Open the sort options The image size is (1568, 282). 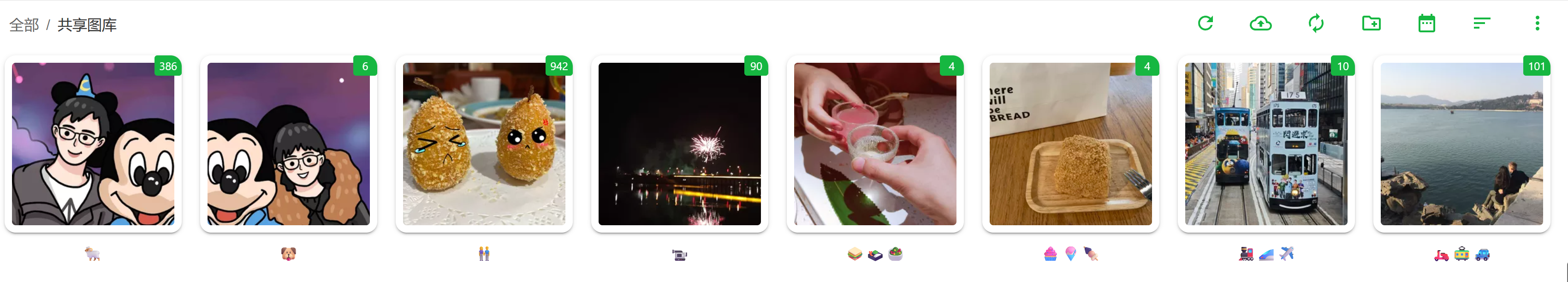1481,24
